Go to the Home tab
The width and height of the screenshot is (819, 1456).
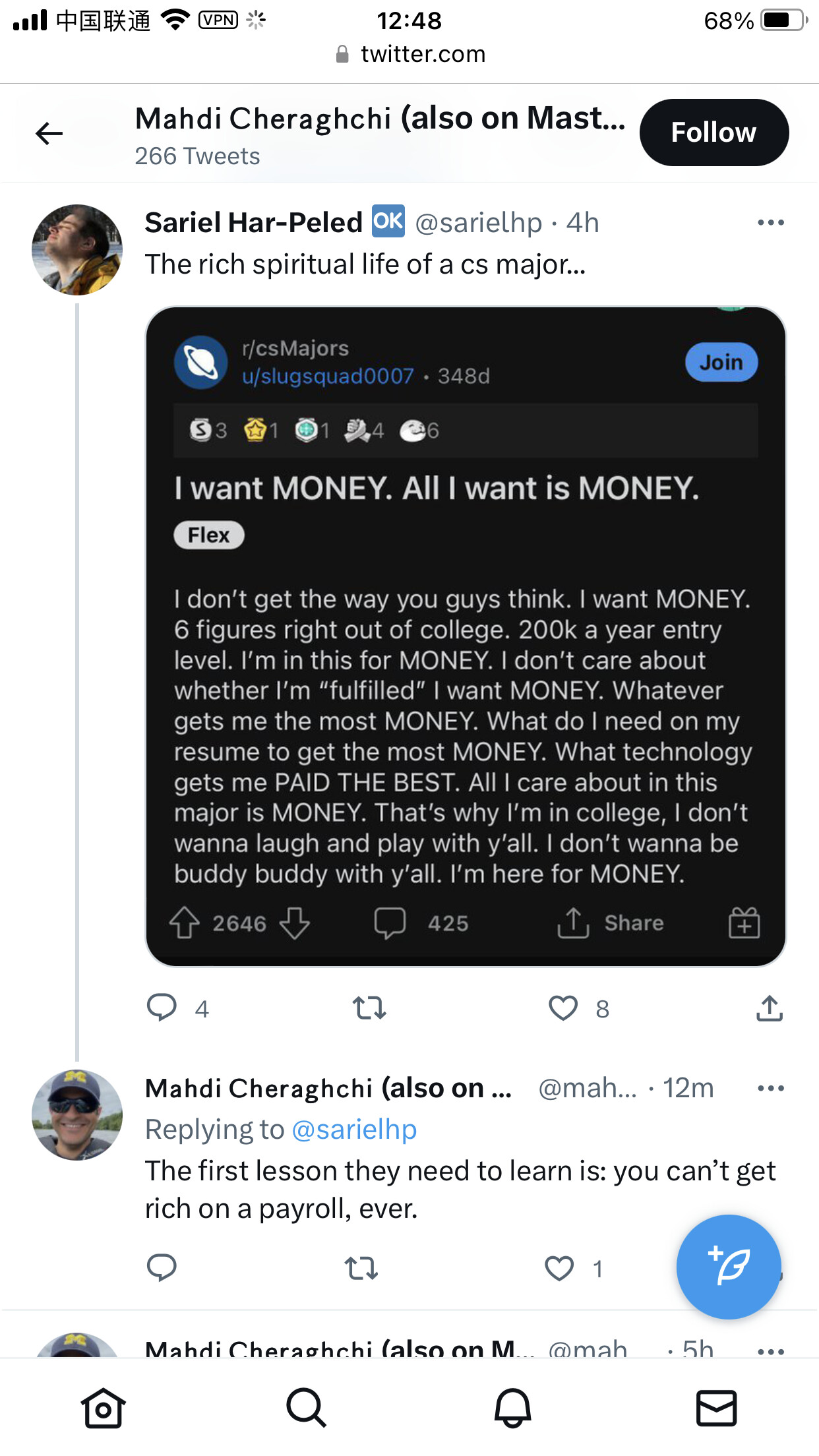click(103, 1408)
